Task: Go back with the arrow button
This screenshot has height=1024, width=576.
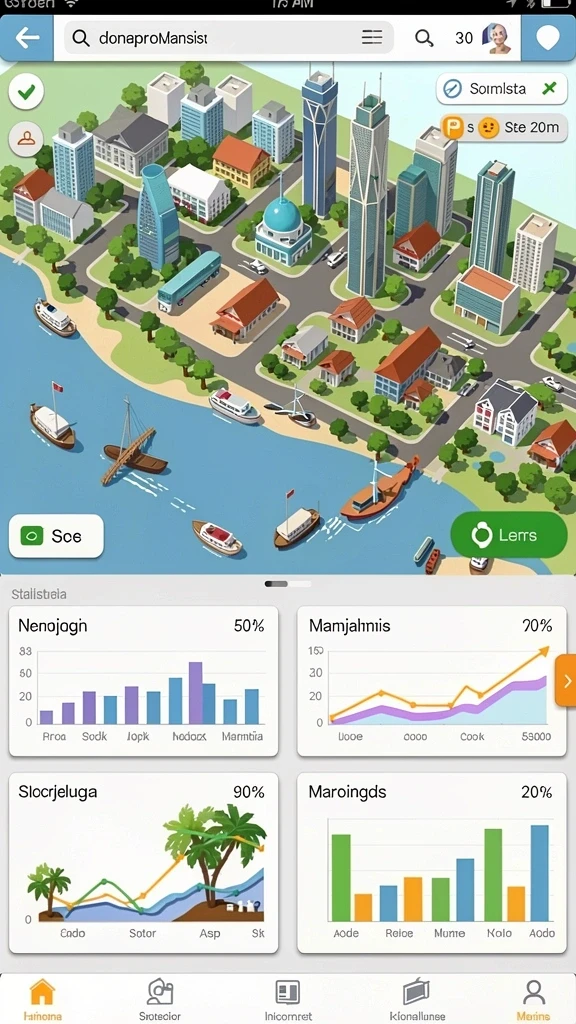Action: tap(27, 38)
